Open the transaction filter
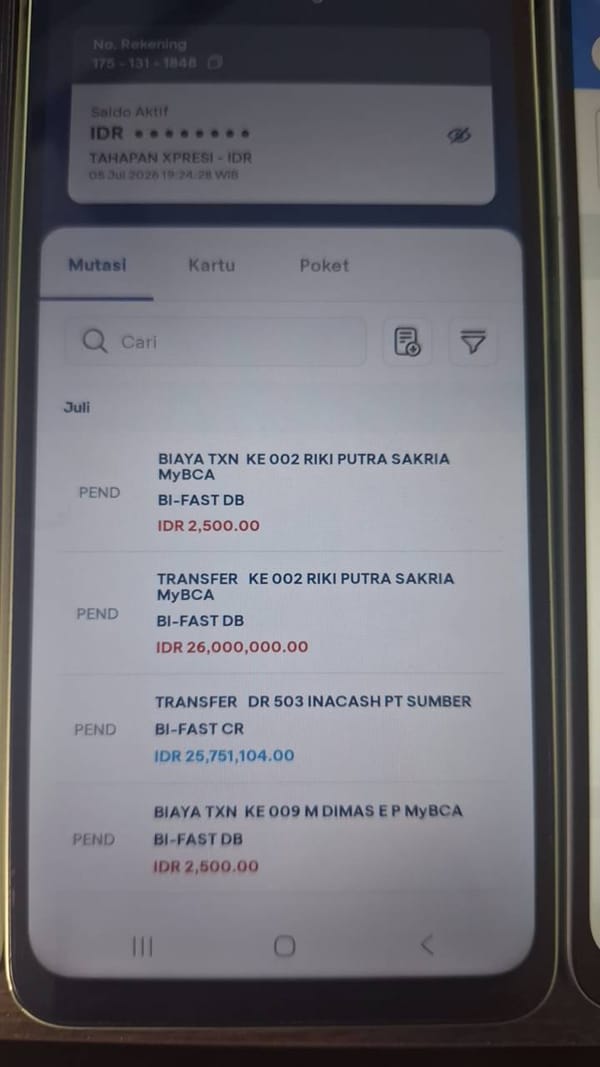 pyautogui.click(x=473, y=341)
